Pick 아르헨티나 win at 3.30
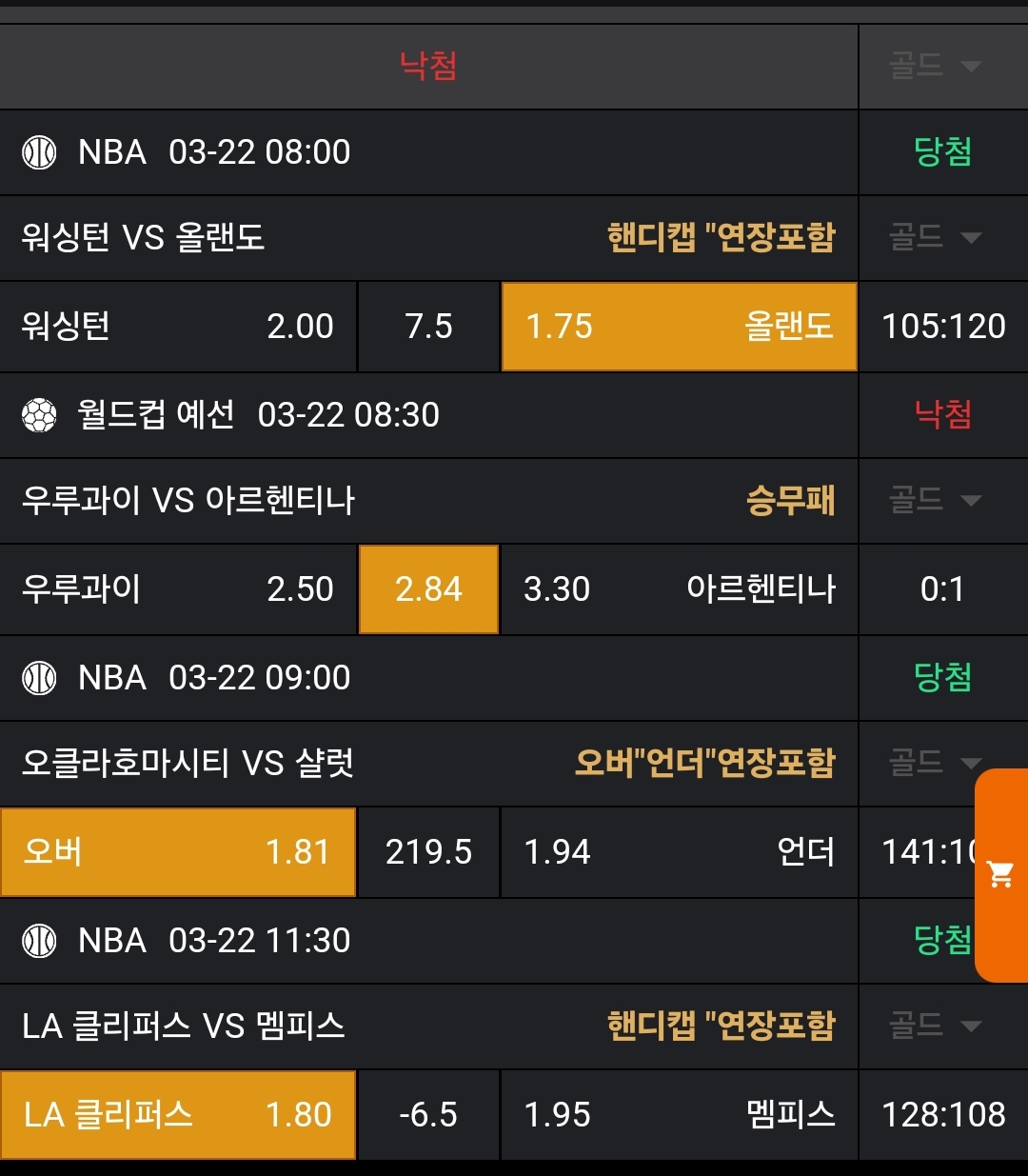 pos(679,589)
